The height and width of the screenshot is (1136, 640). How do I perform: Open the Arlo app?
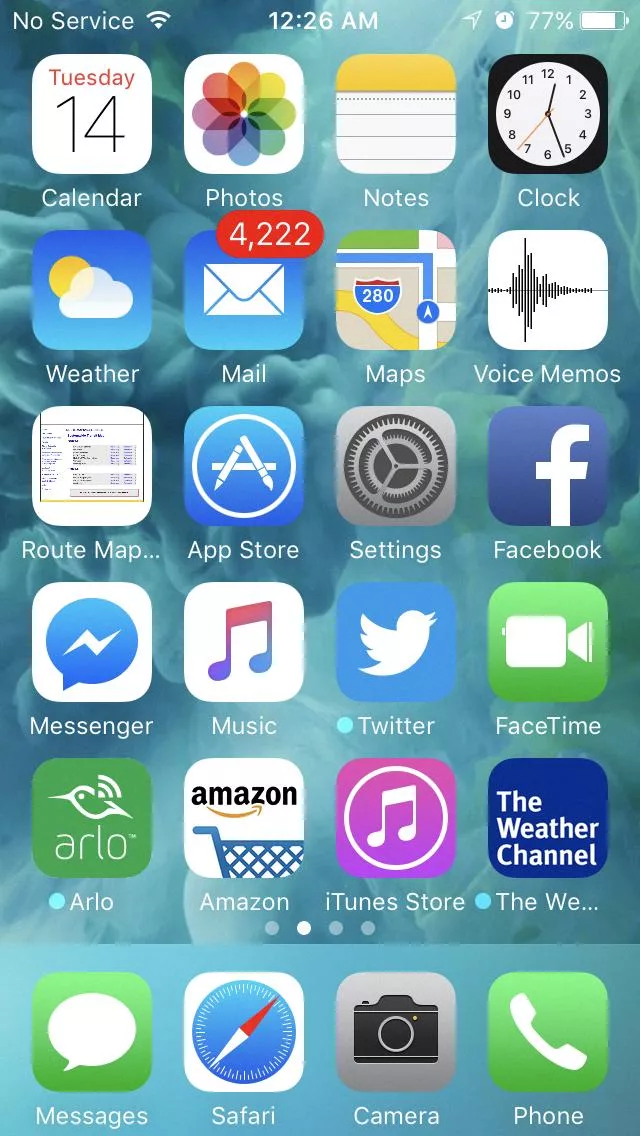point(92,818)
